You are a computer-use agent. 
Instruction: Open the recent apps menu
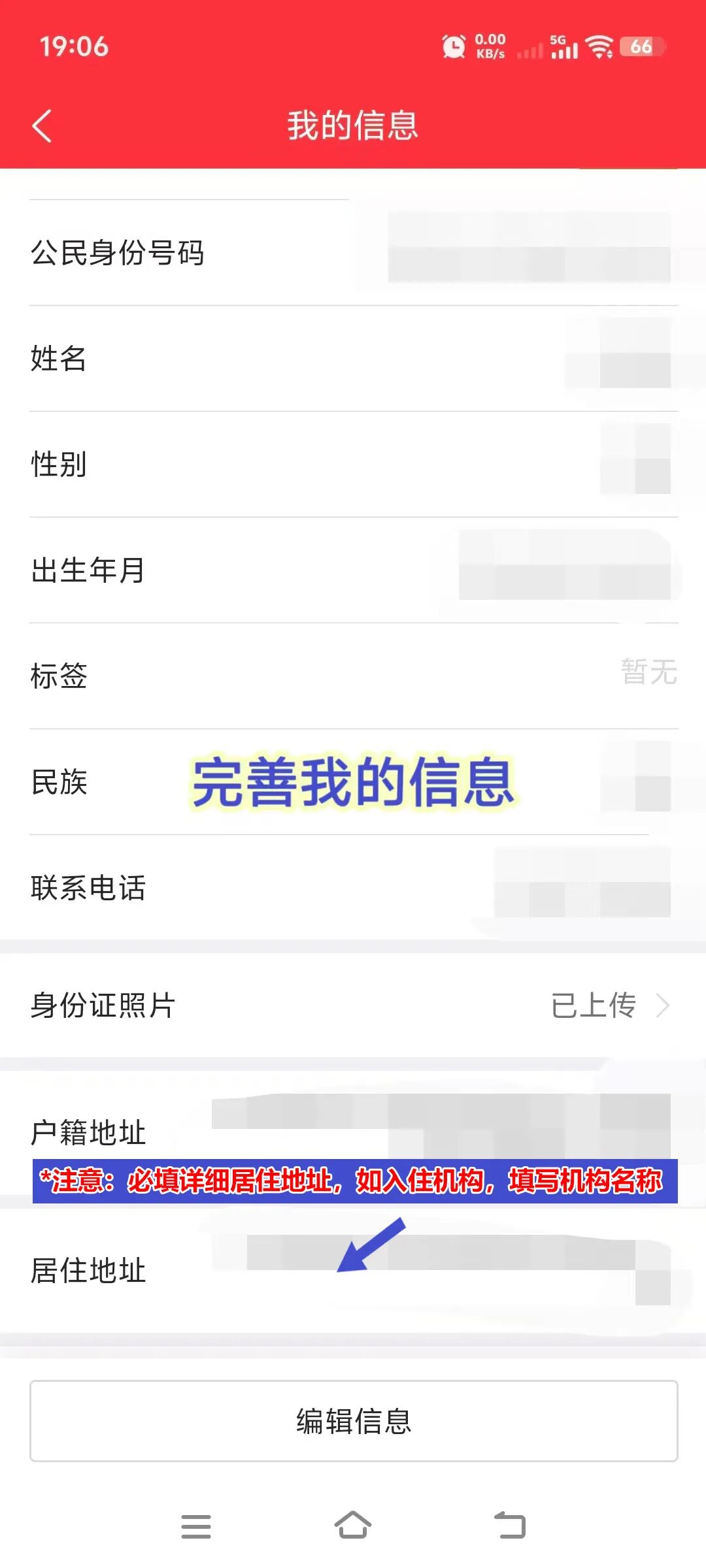(x=195, y=1526)
